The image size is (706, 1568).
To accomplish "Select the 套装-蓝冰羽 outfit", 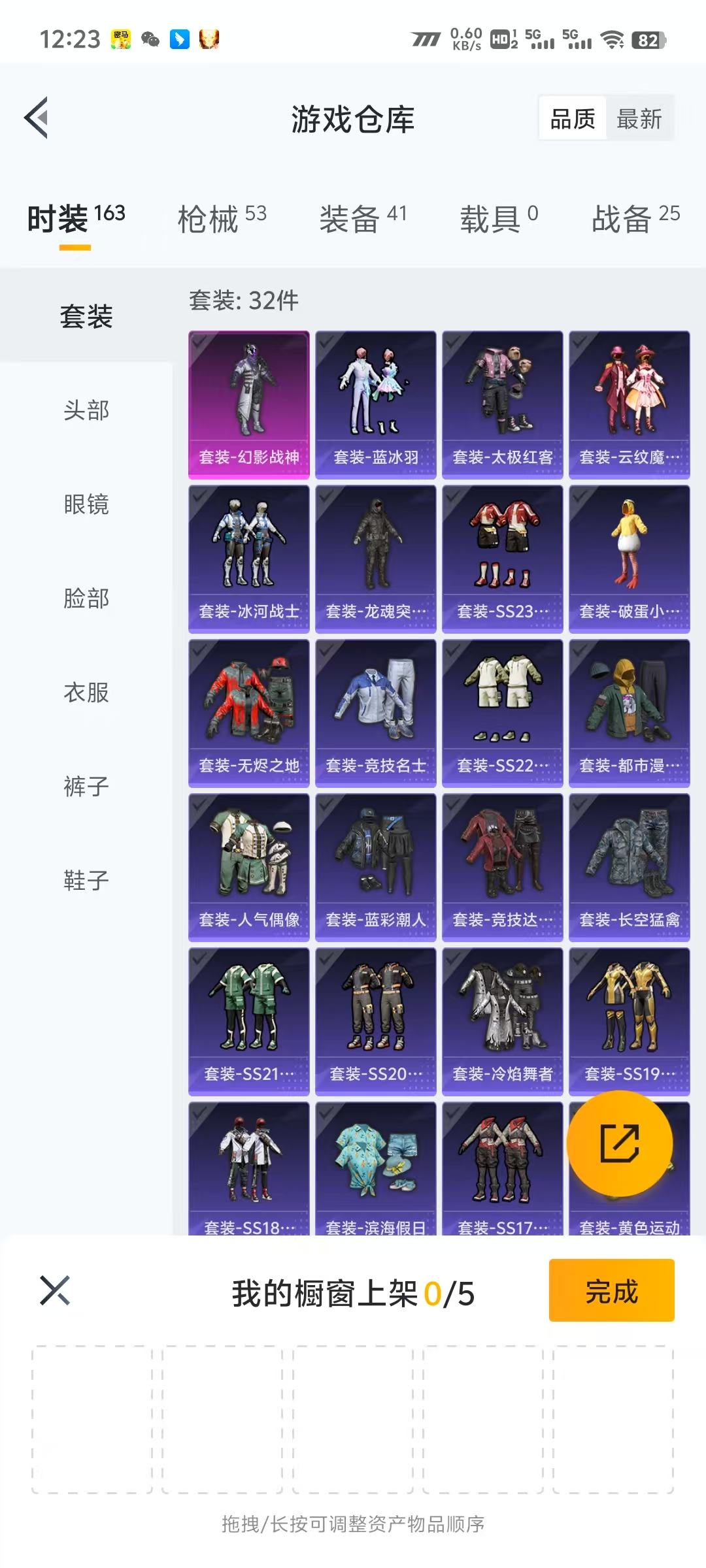I will pos(376,405).
